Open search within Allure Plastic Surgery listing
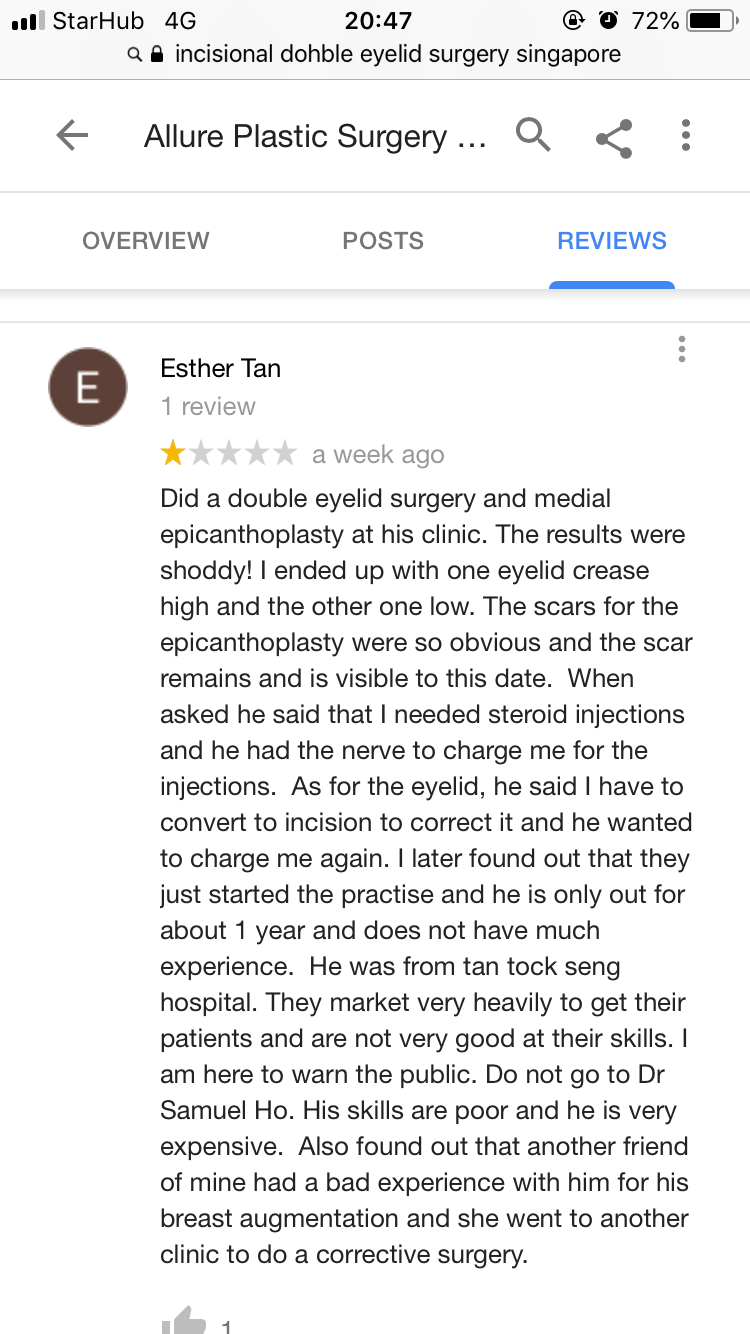The height and width of the screenshot is (1334, 750). coord(533,135)
